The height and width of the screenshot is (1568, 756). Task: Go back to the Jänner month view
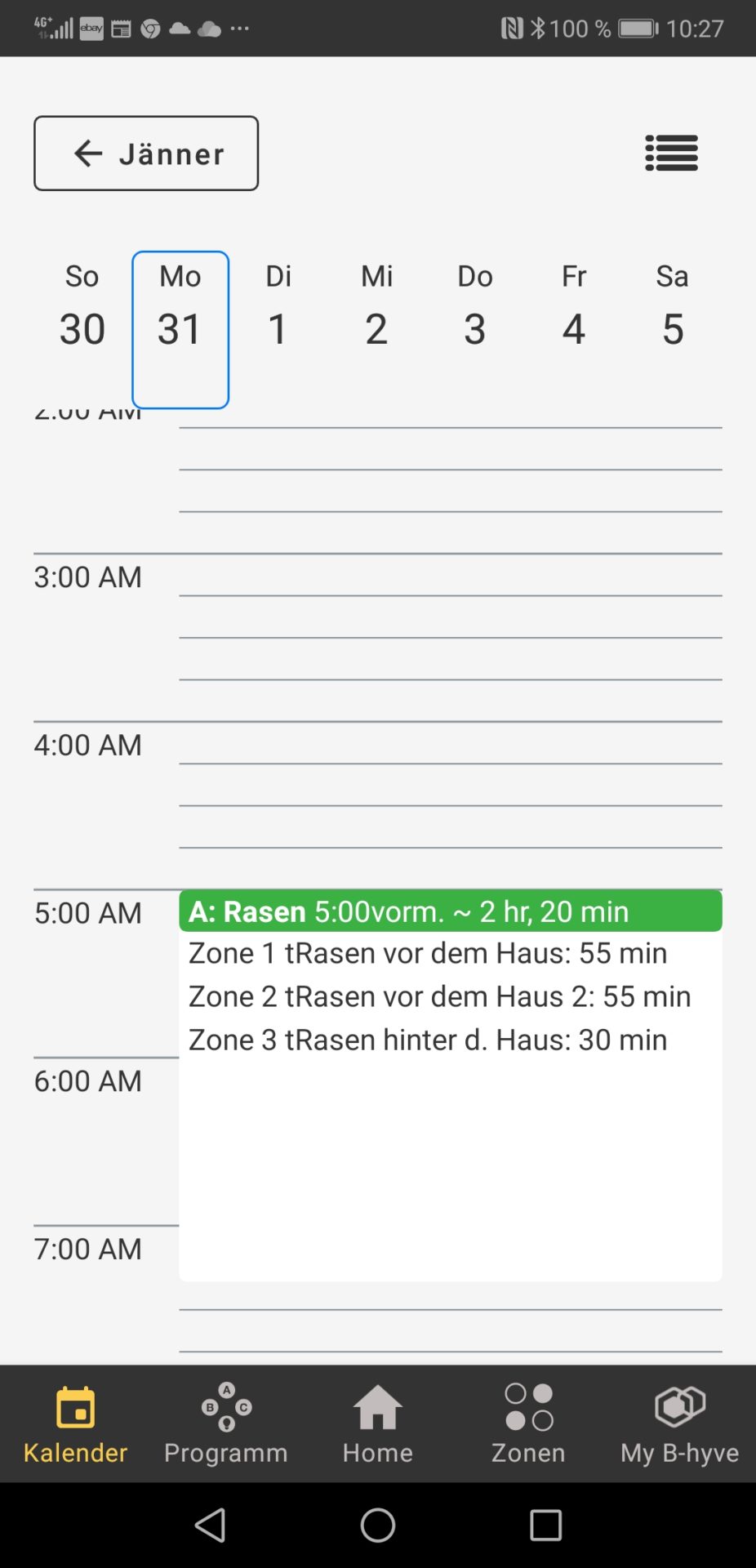coord(146,154)
